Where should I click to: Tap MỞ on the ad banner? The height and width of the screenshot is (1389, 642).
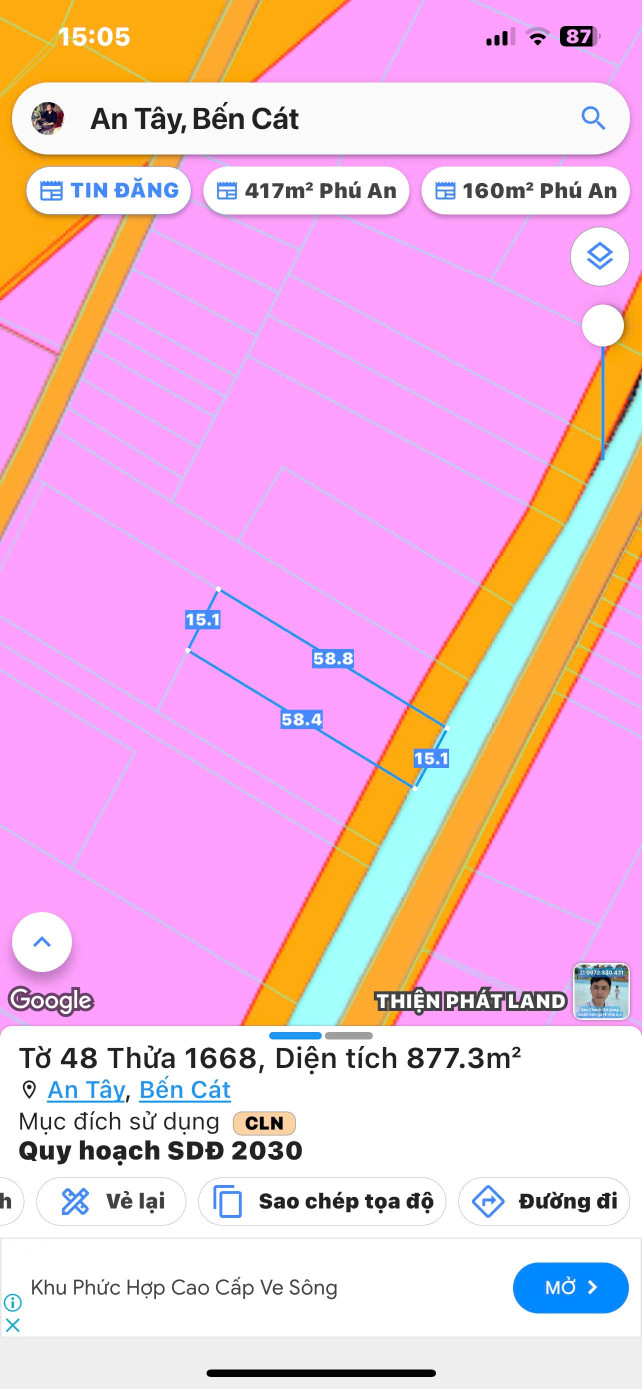pyautogui.click(x=570, y=1288)
